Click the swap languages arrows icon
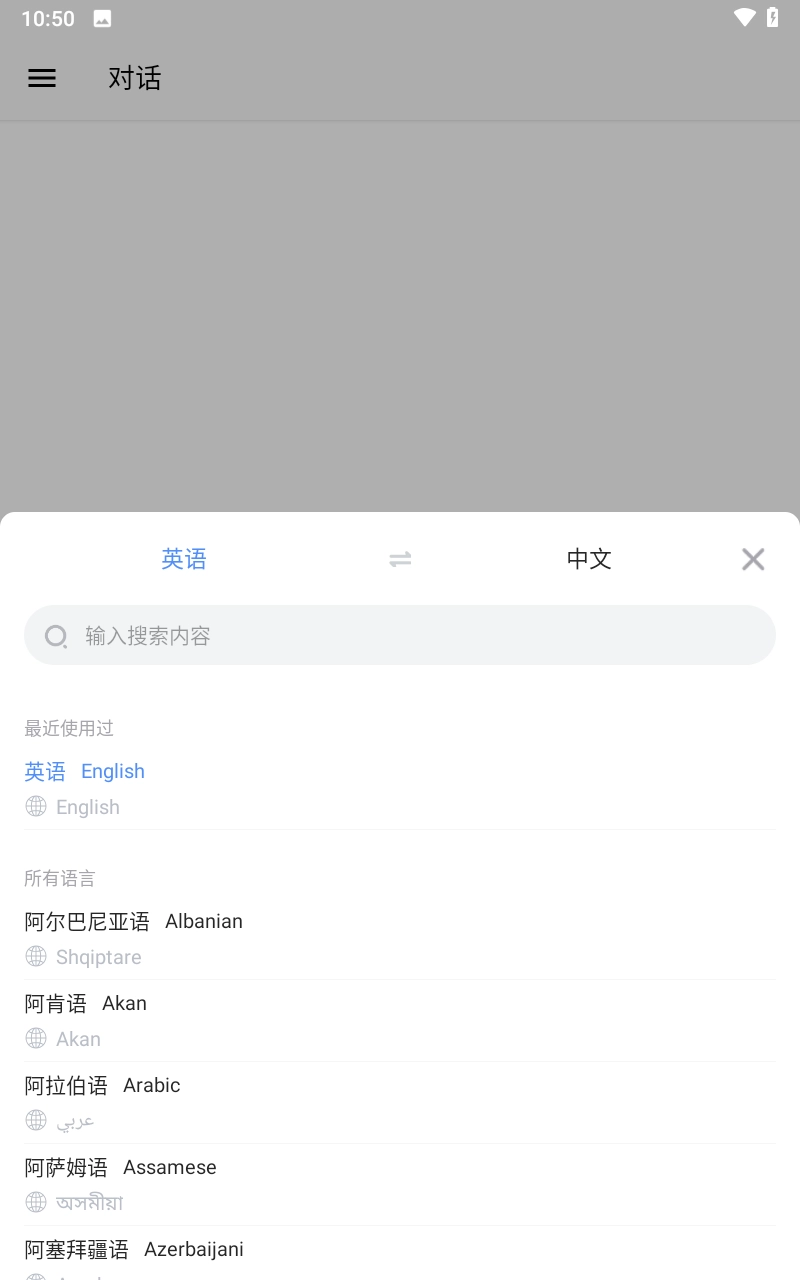Viewport: 800px width, 1280px height. pyautogui.click(x=399, y=559)
